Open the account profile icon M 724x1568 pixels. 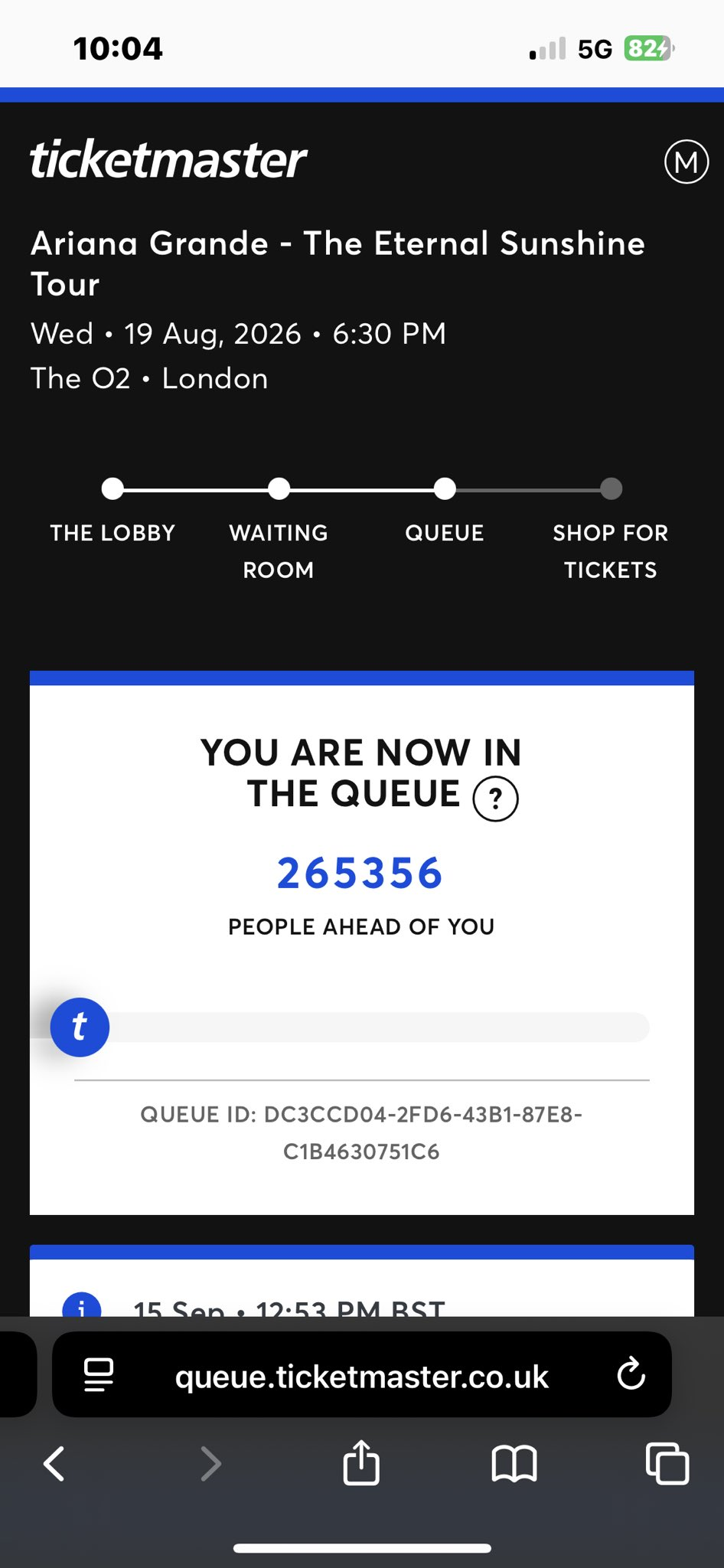coord(686,162)
